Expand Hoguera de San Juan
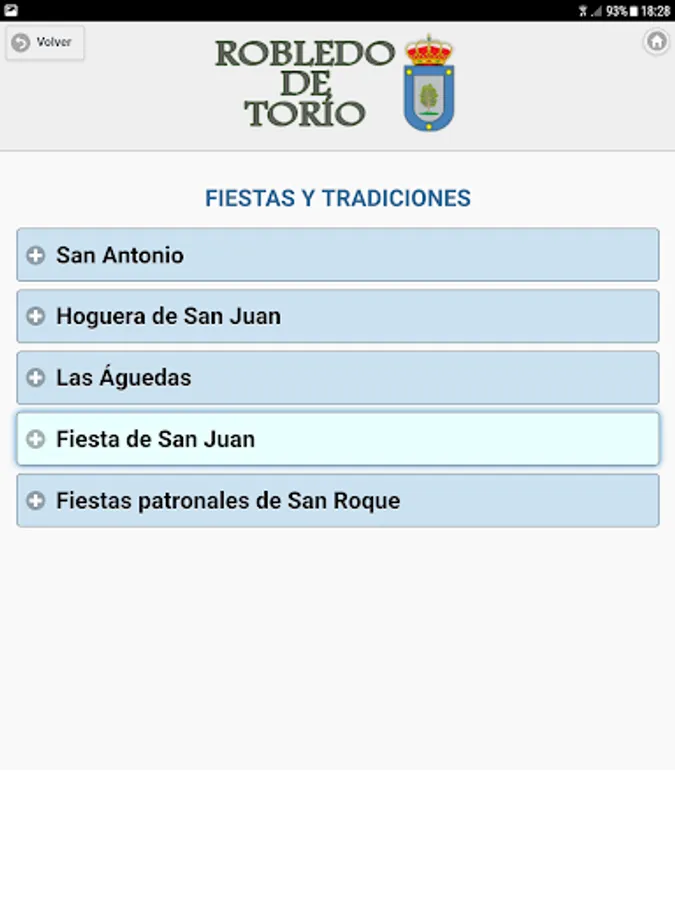This screenshot has width=675, height=900. click(337, 316)
